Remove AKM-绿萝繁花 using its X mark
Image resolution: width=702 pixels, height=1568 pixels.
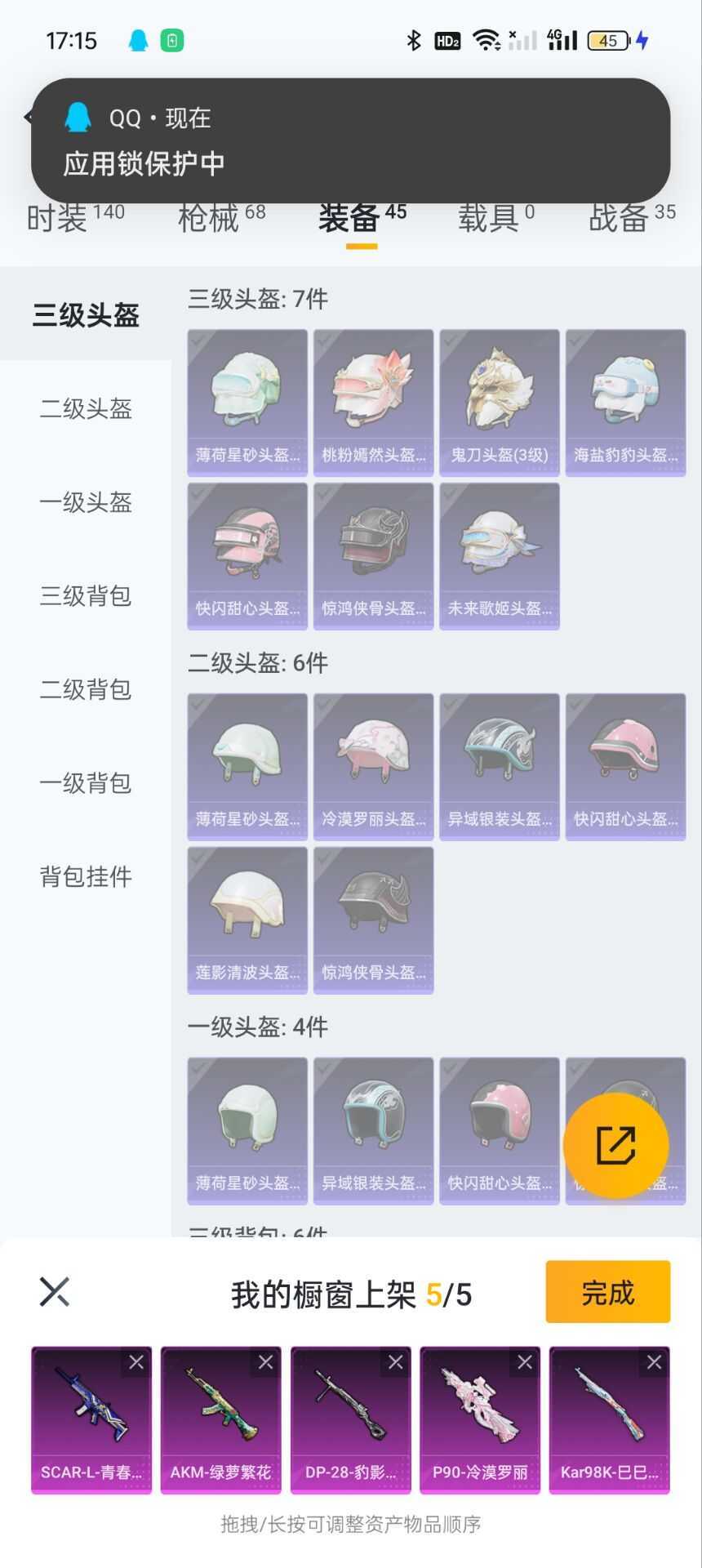tap(265, 1362)
